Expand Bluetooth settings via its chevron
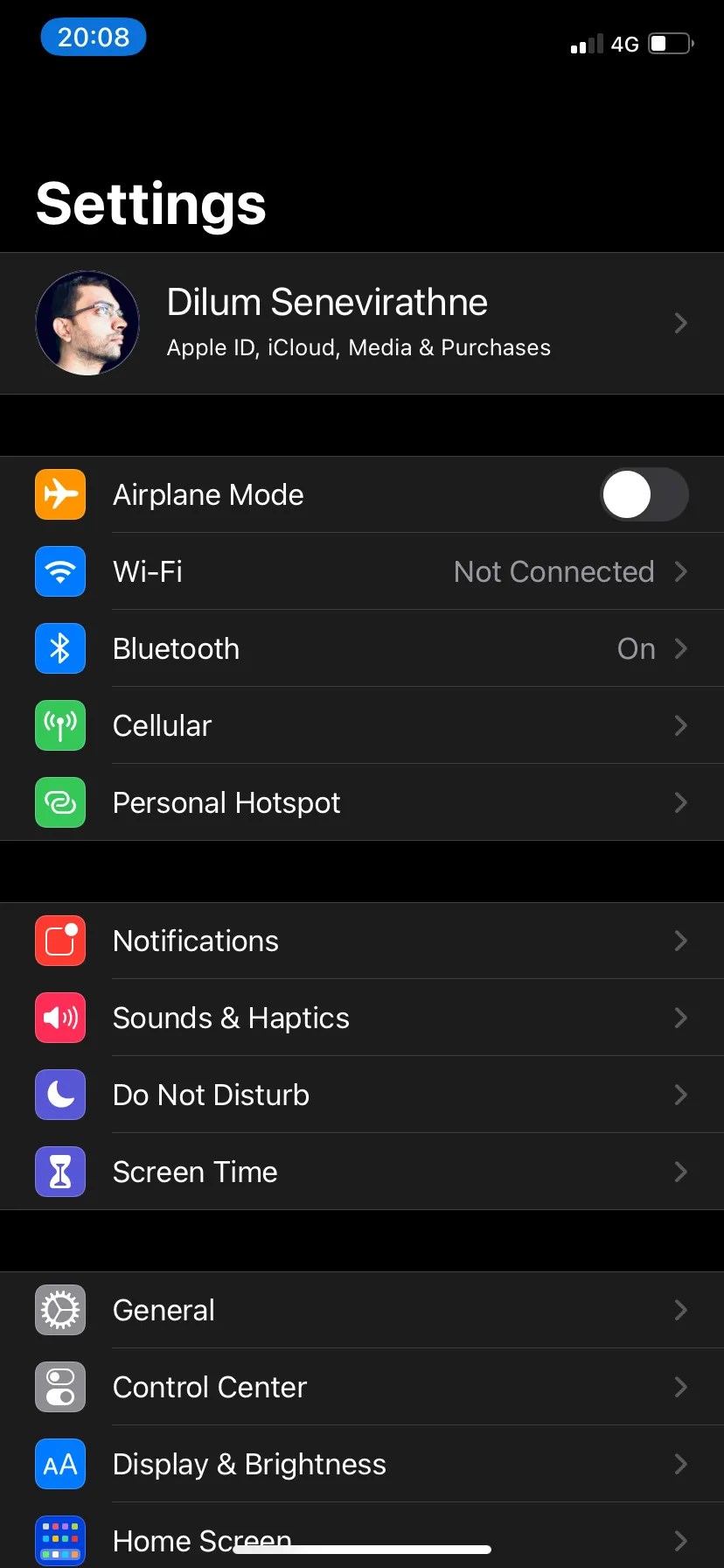The height and width of the screenshot is (1568, 724). click(681, 648)
